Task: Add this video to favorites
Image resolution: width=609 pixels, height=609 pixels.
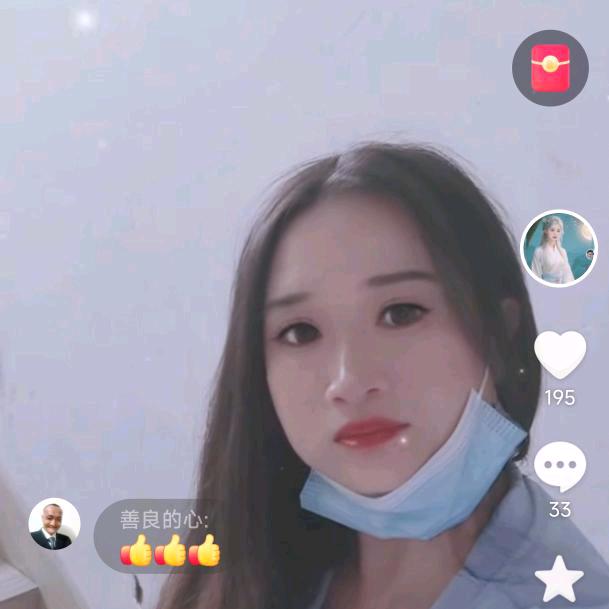Action: point(559,579)
